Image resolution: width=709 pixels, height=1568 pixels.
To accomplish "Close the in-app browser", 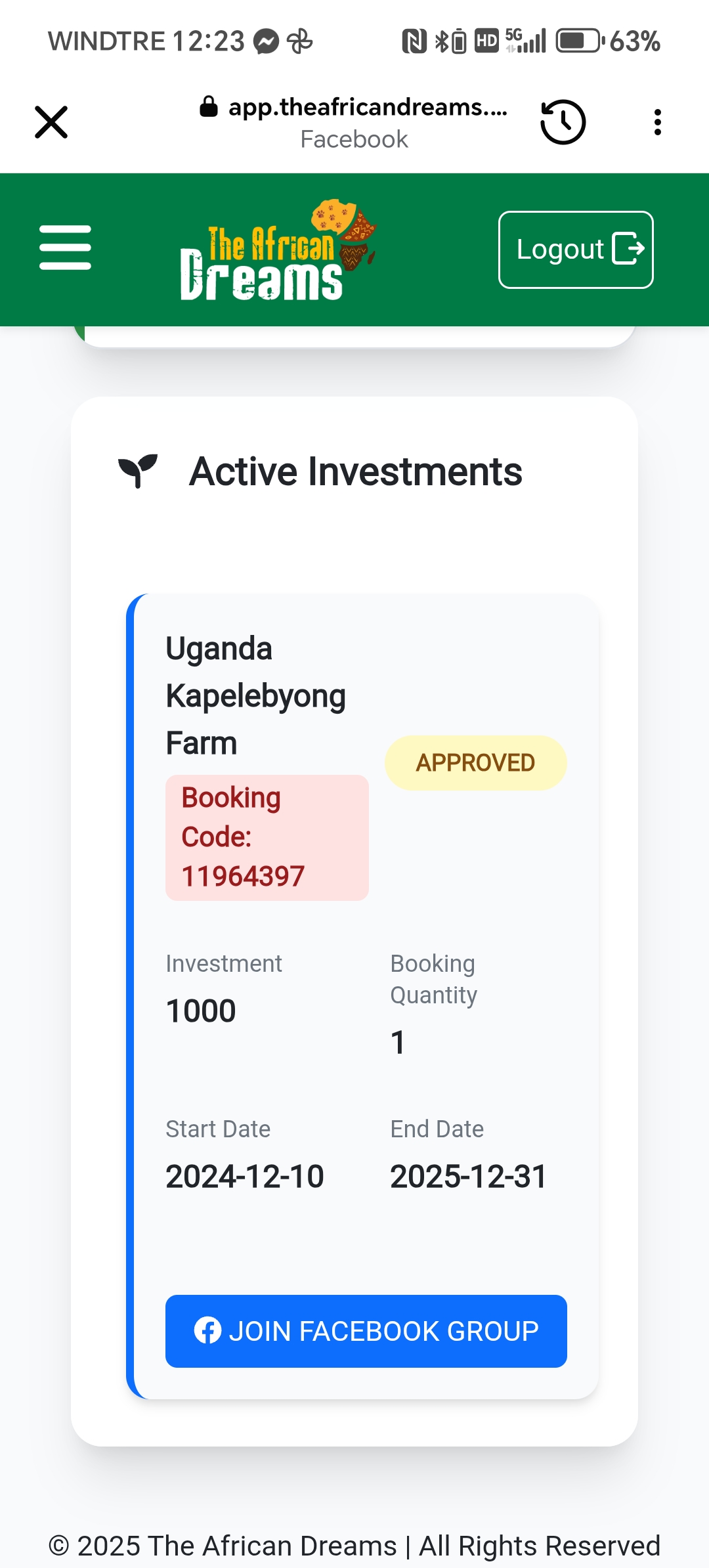I will point(51,122).
